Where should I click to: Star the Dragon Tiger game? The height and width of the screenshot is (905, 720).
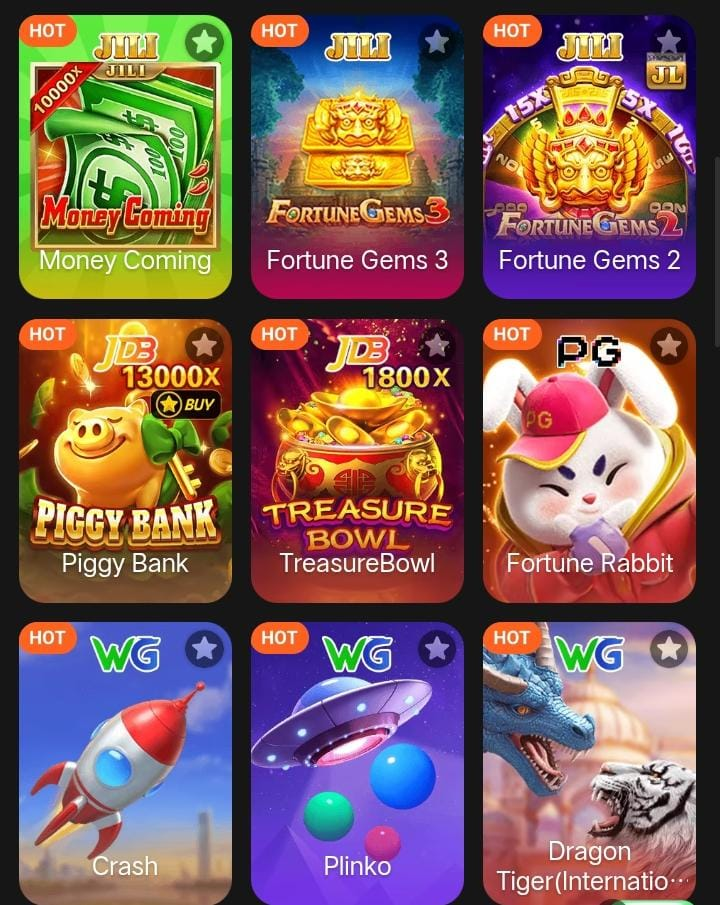[x=669, y=649]
